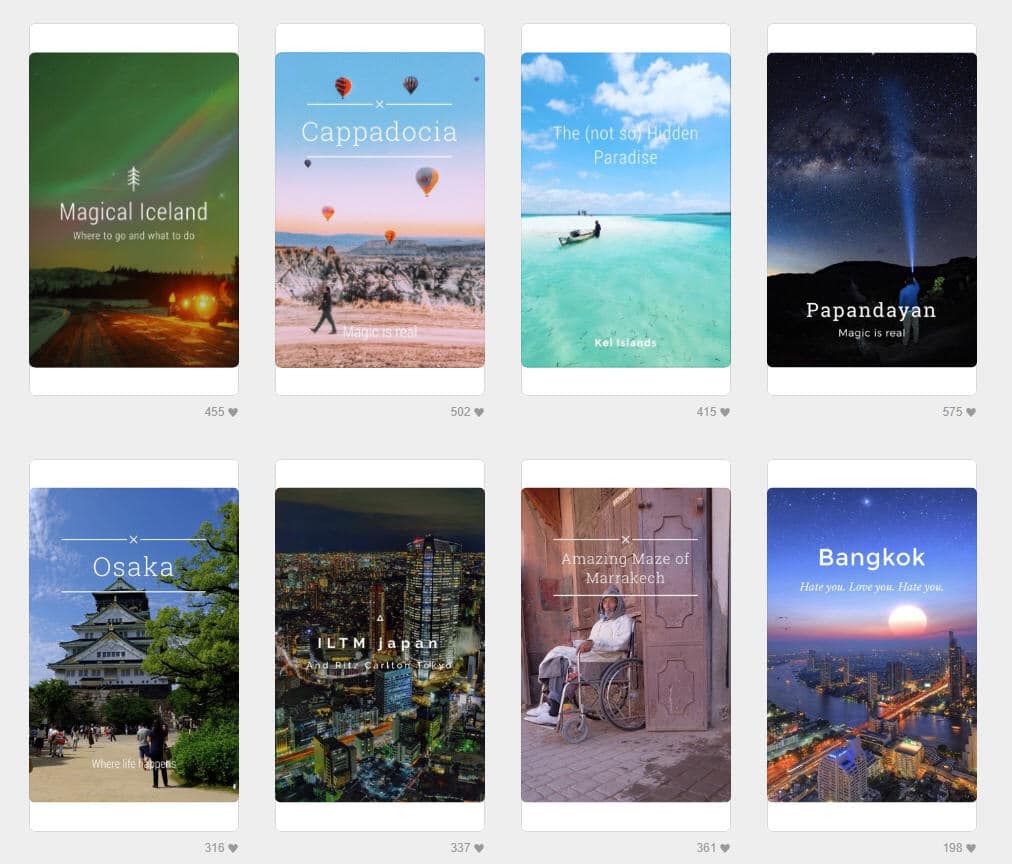Screen dimensions: 1012x864
Task: Tap the heart under the Osaka card
Action: click(233, 848)
